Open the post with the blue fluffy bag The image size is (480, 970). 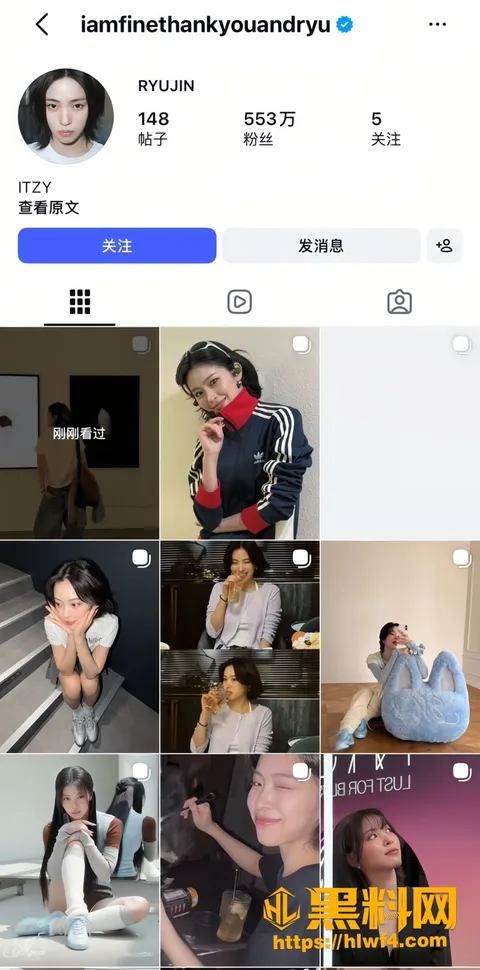coord(400,647)
